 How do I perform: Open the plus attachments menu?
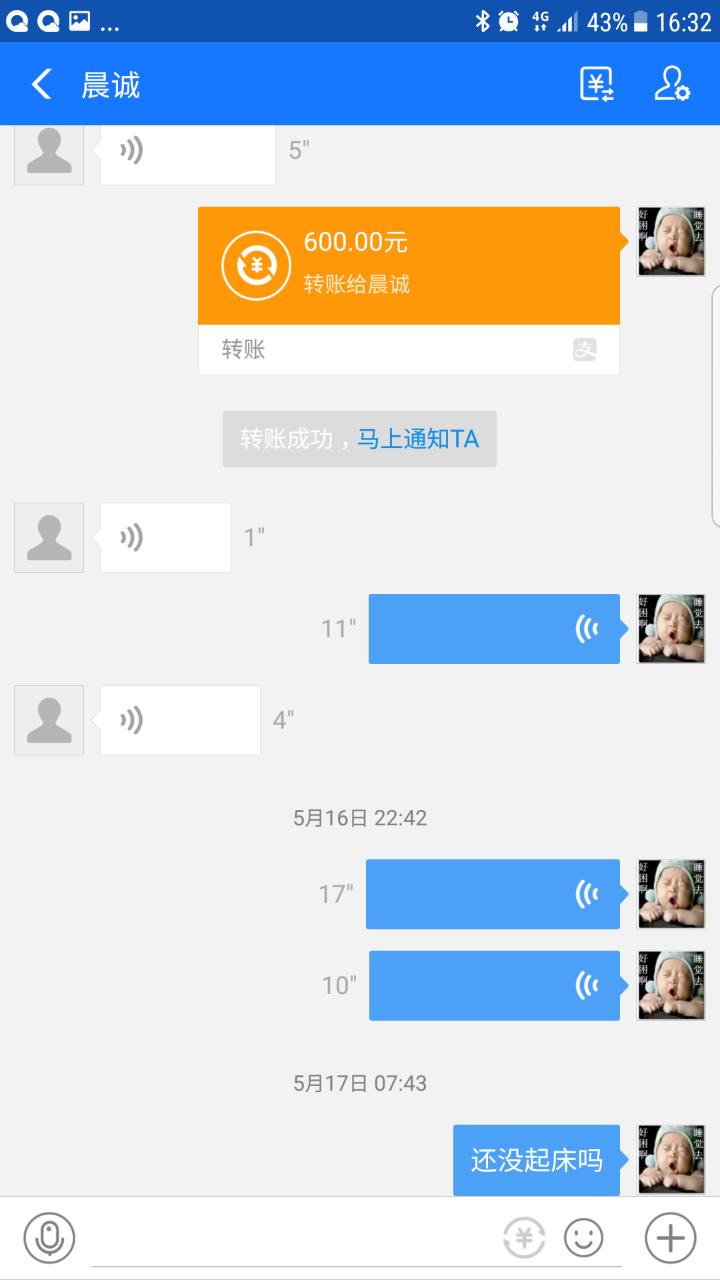pyautogui.click(x=670, y=1238)
